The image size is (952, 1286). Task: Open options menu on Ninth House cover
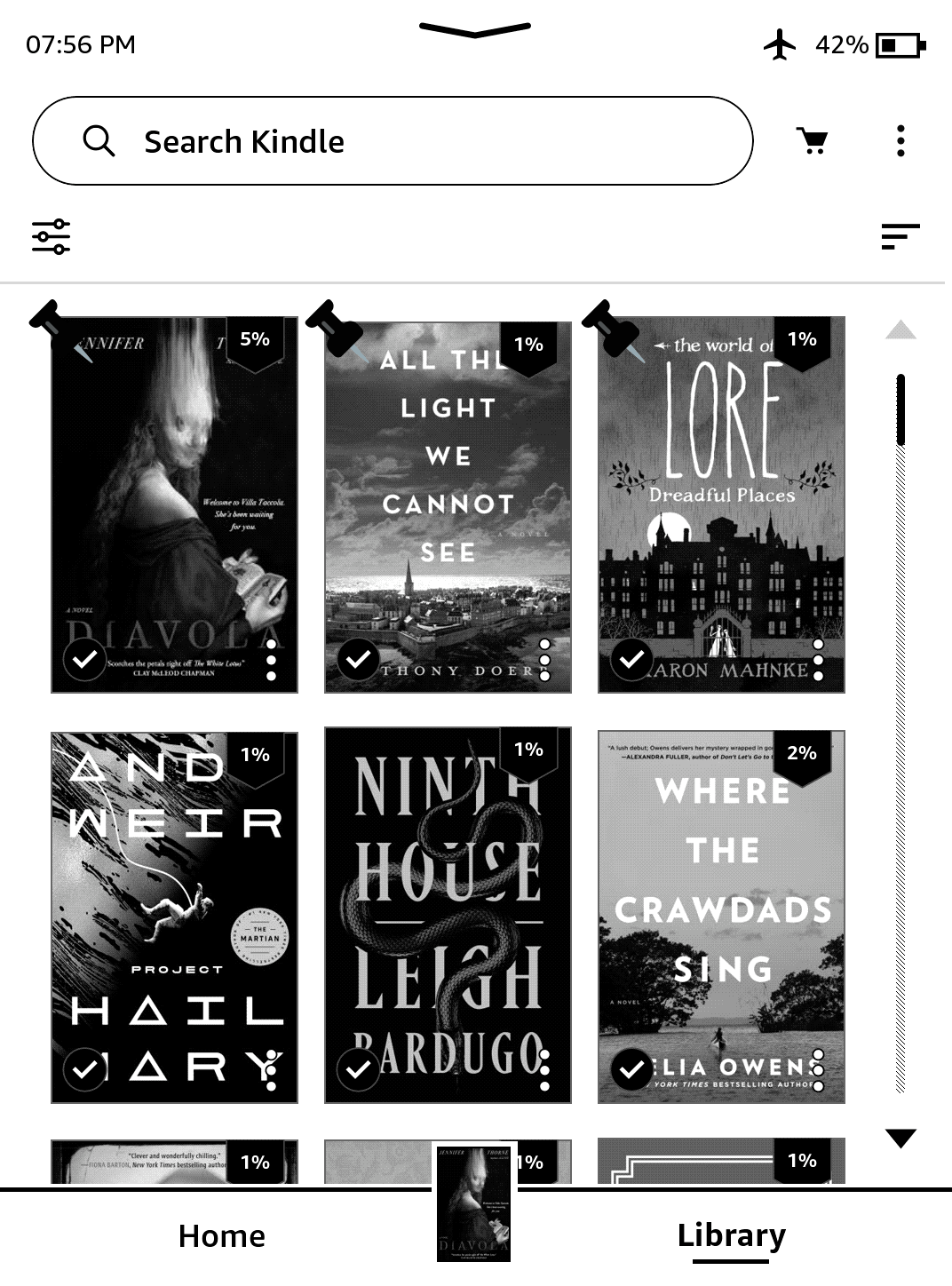coord(544,1069)
